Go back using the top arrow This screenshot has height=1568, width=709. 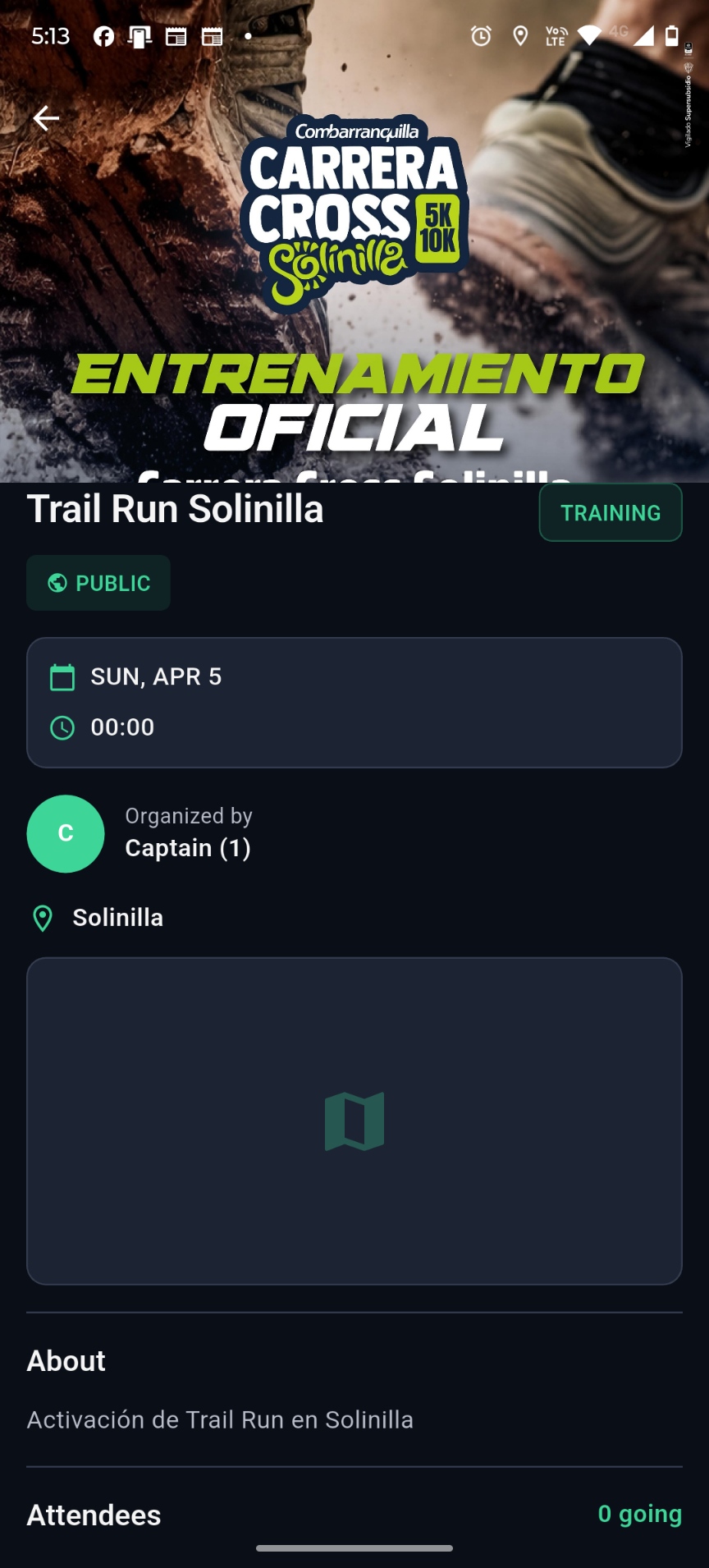pyautogui.click(x=46, y=119)
